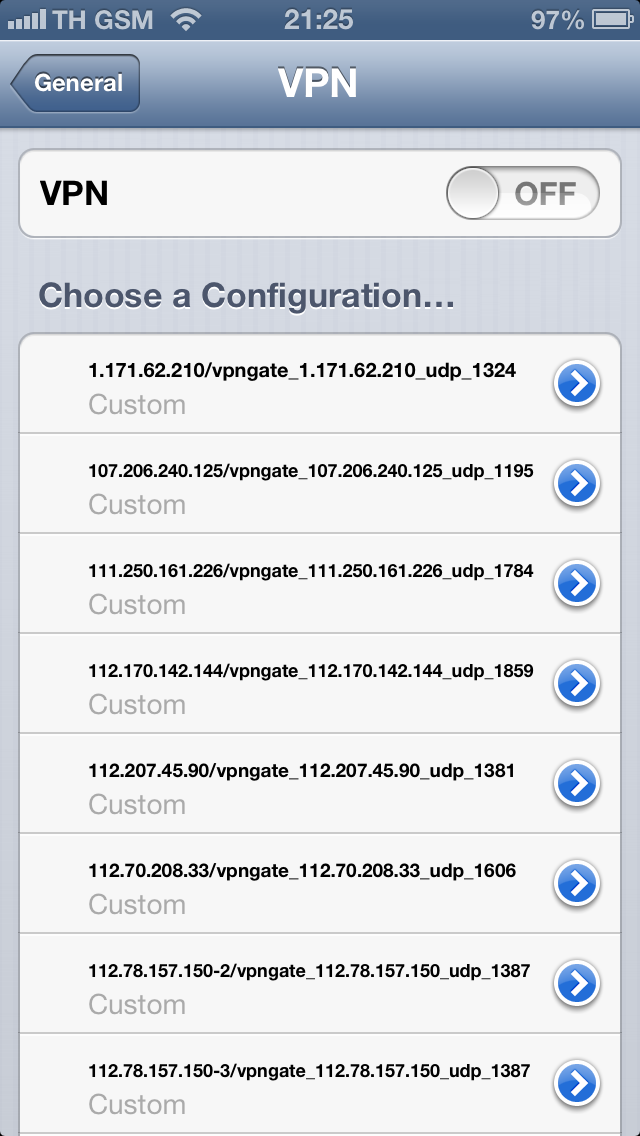The height and width of the screenshot is (1136, 640).
Task: Turn on the VPN switch
Action: [522, 193]
